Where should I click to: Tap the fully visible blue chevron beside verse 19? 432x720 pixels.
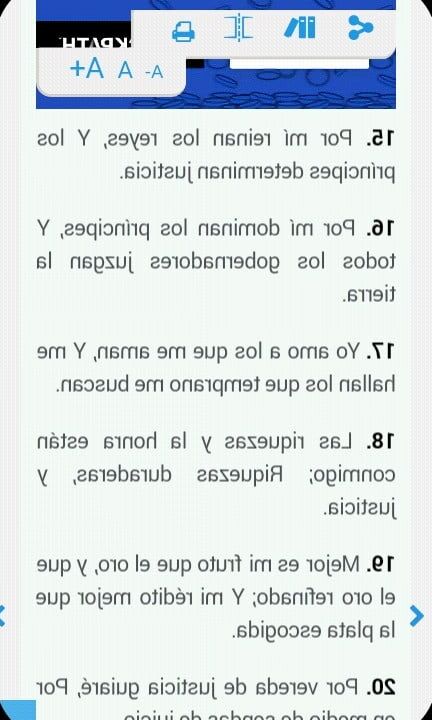point(416,616)
